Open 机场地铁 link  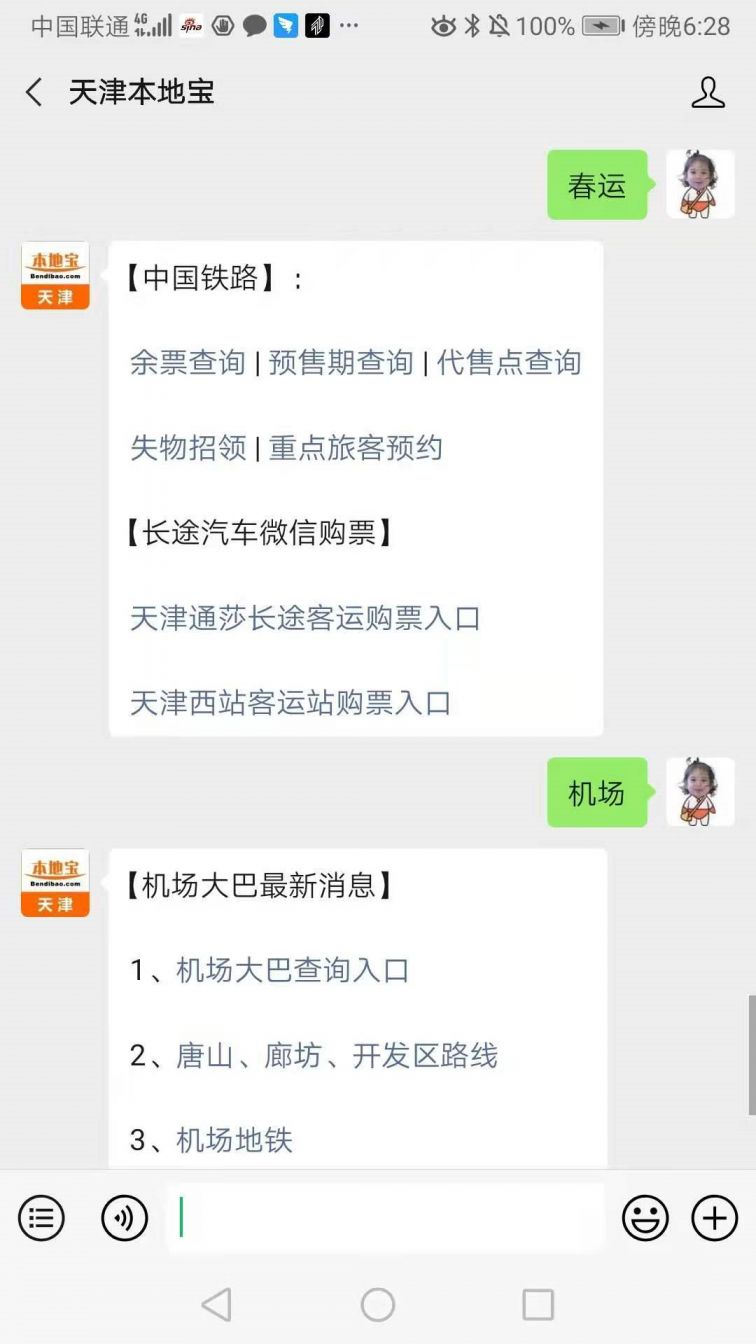point(235,1141)
